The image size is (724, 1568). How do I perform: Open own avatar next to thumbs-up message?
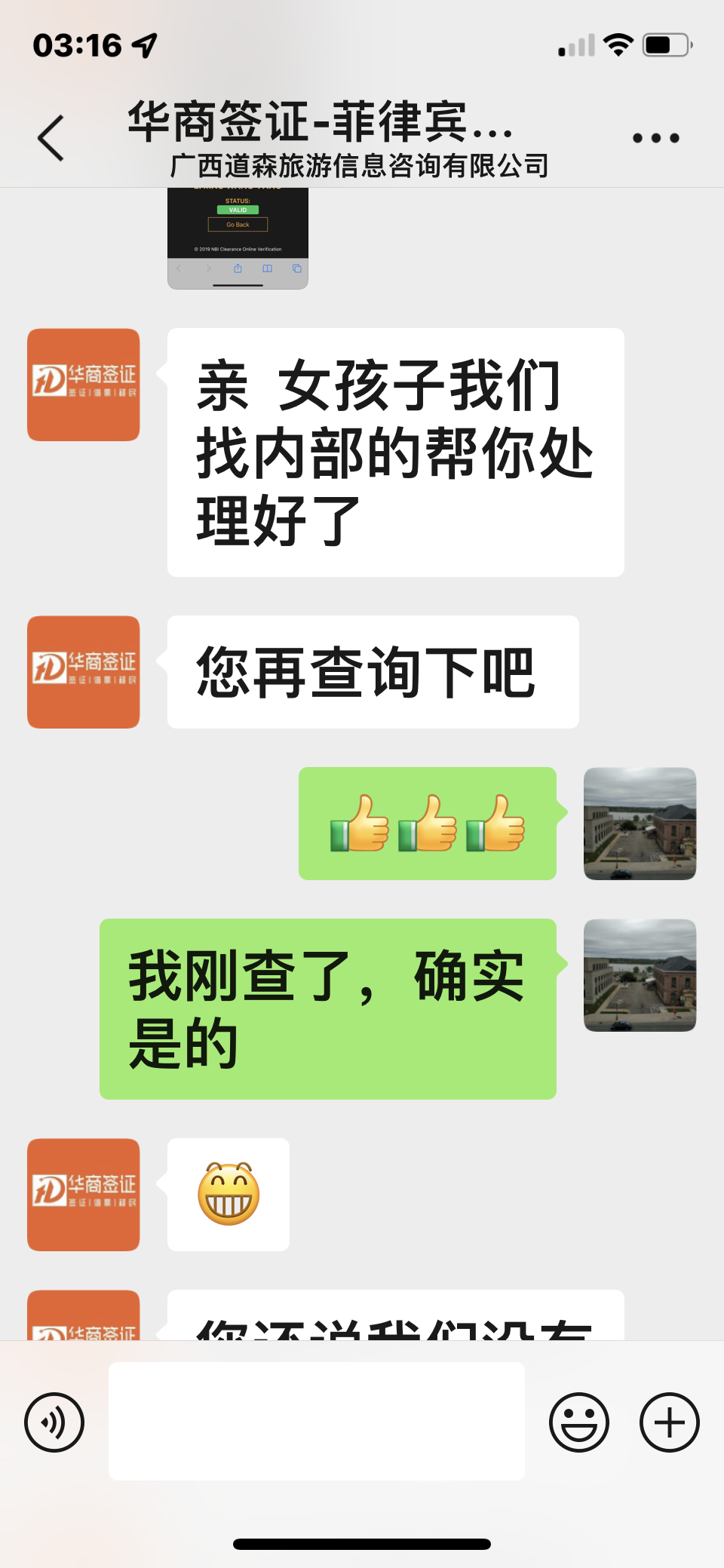(640, 824)
